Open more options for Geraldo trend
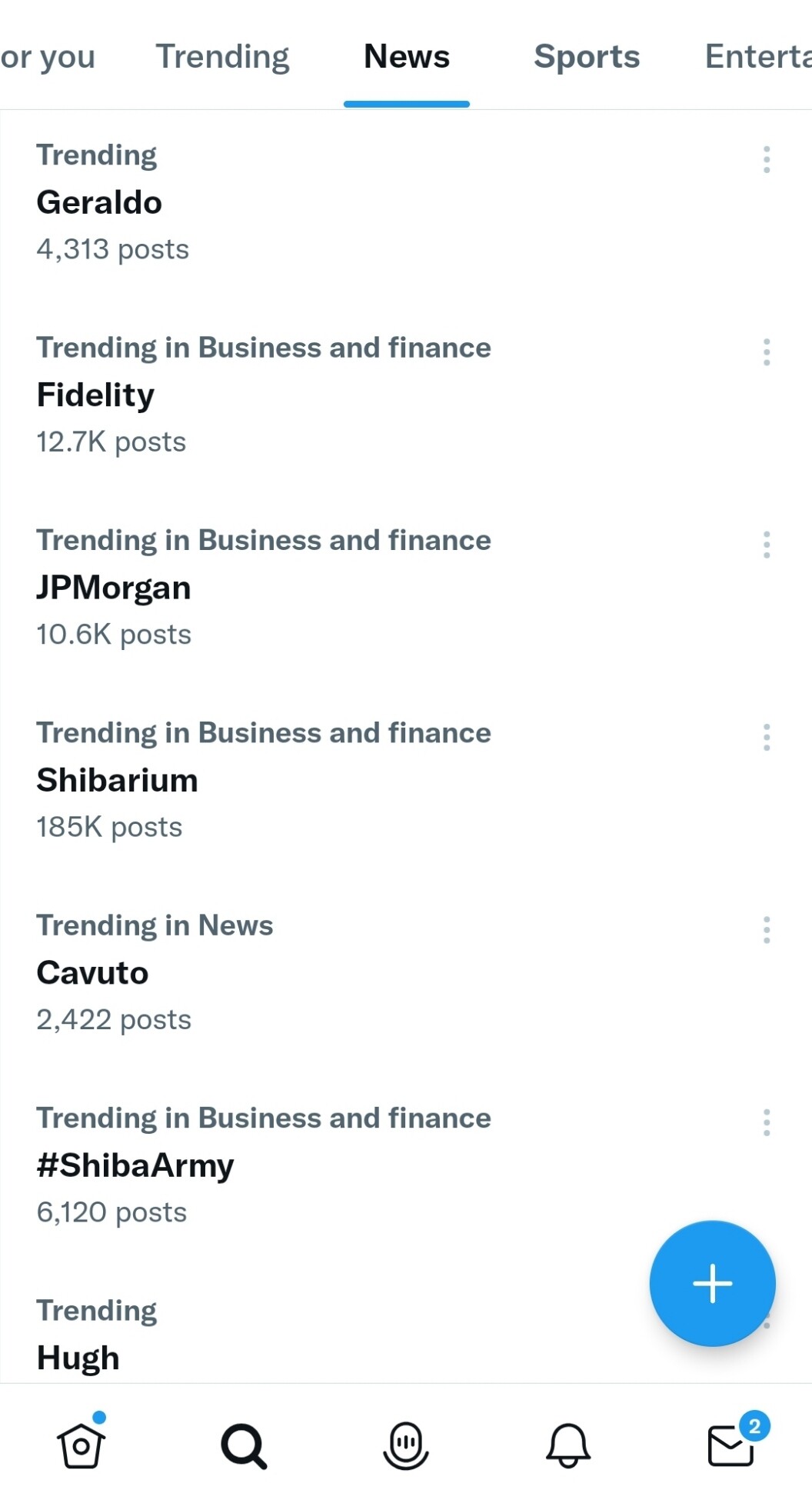The image size is (812, 1510). coord(767,159)
